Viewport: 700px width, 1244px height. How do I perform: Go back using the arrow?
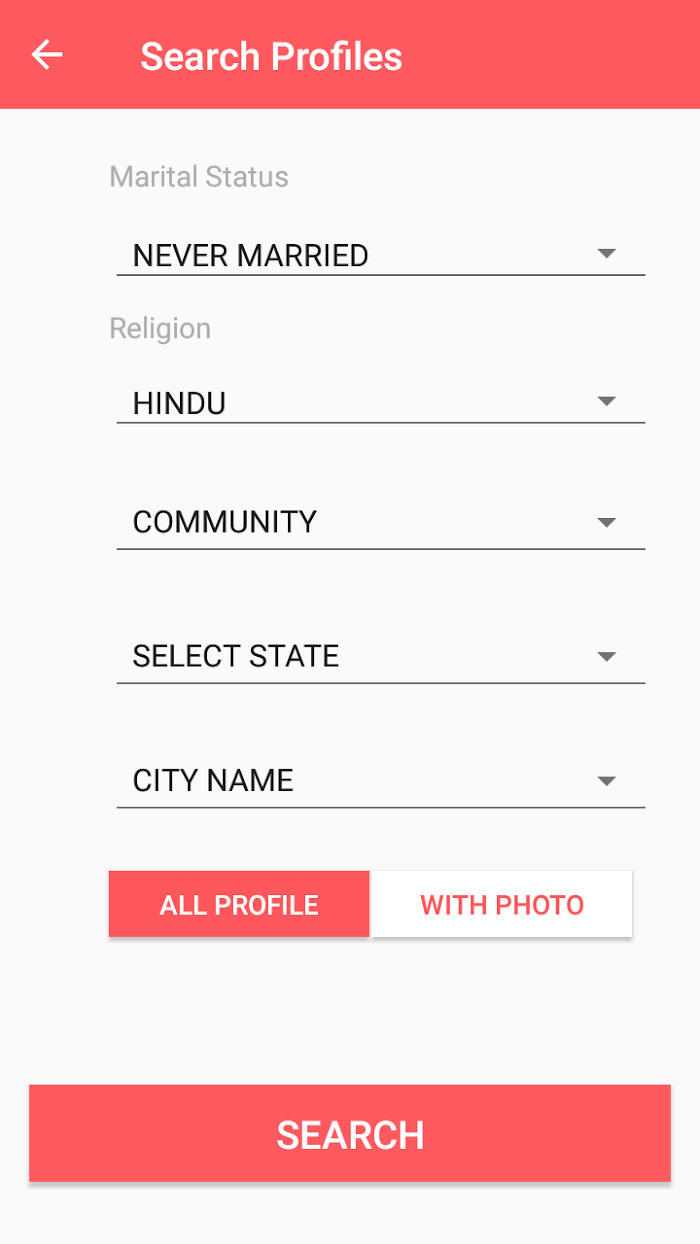(47, 55)
